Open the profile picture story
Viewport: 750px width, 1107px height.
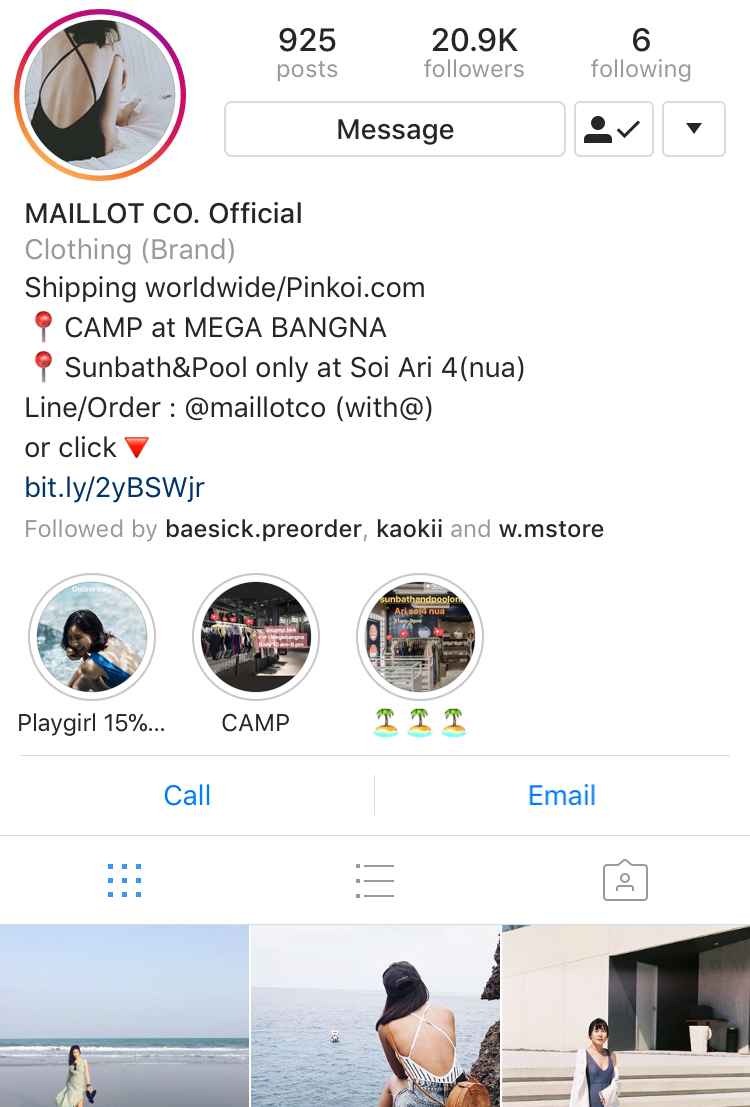point(100,95)
